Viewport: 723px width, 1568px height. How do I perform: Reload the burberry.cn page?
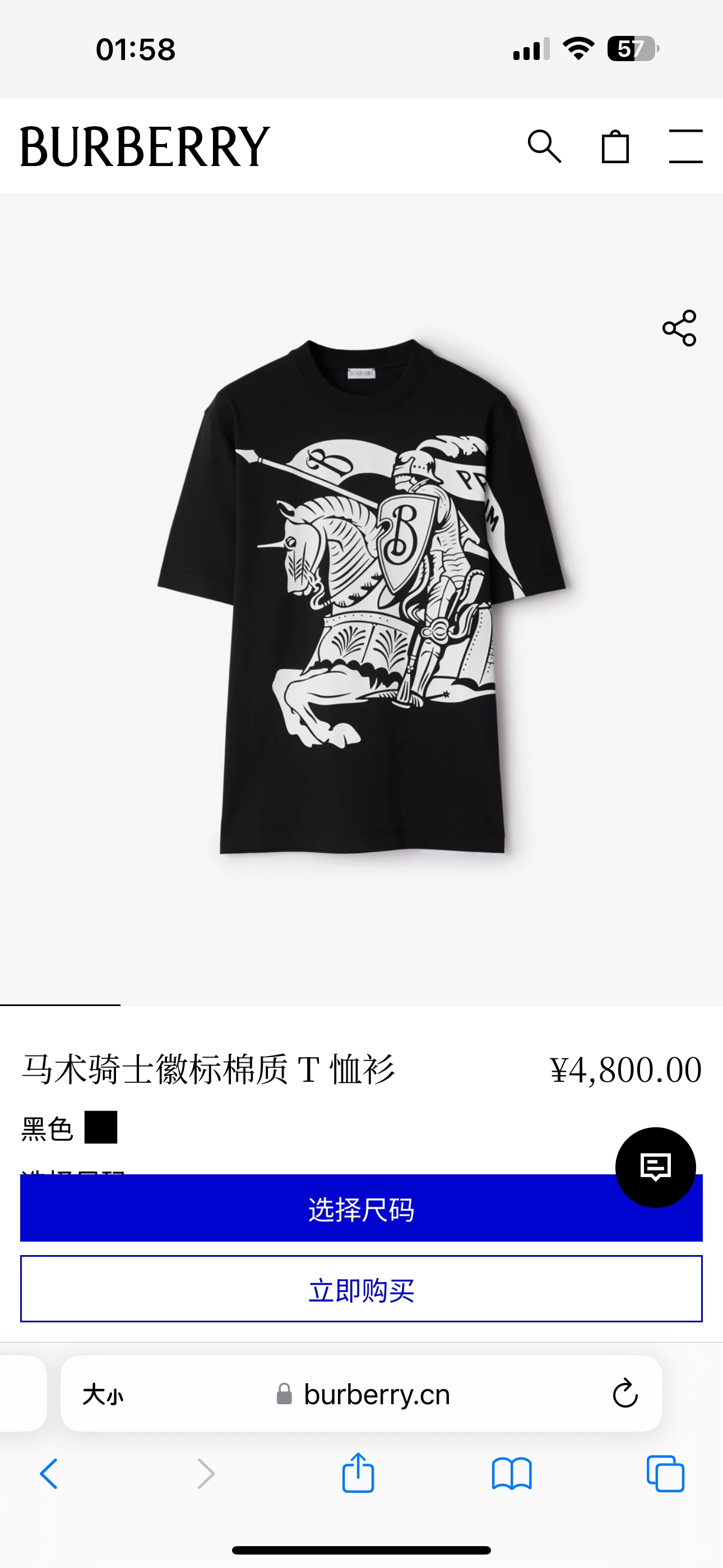[624, 1394]
